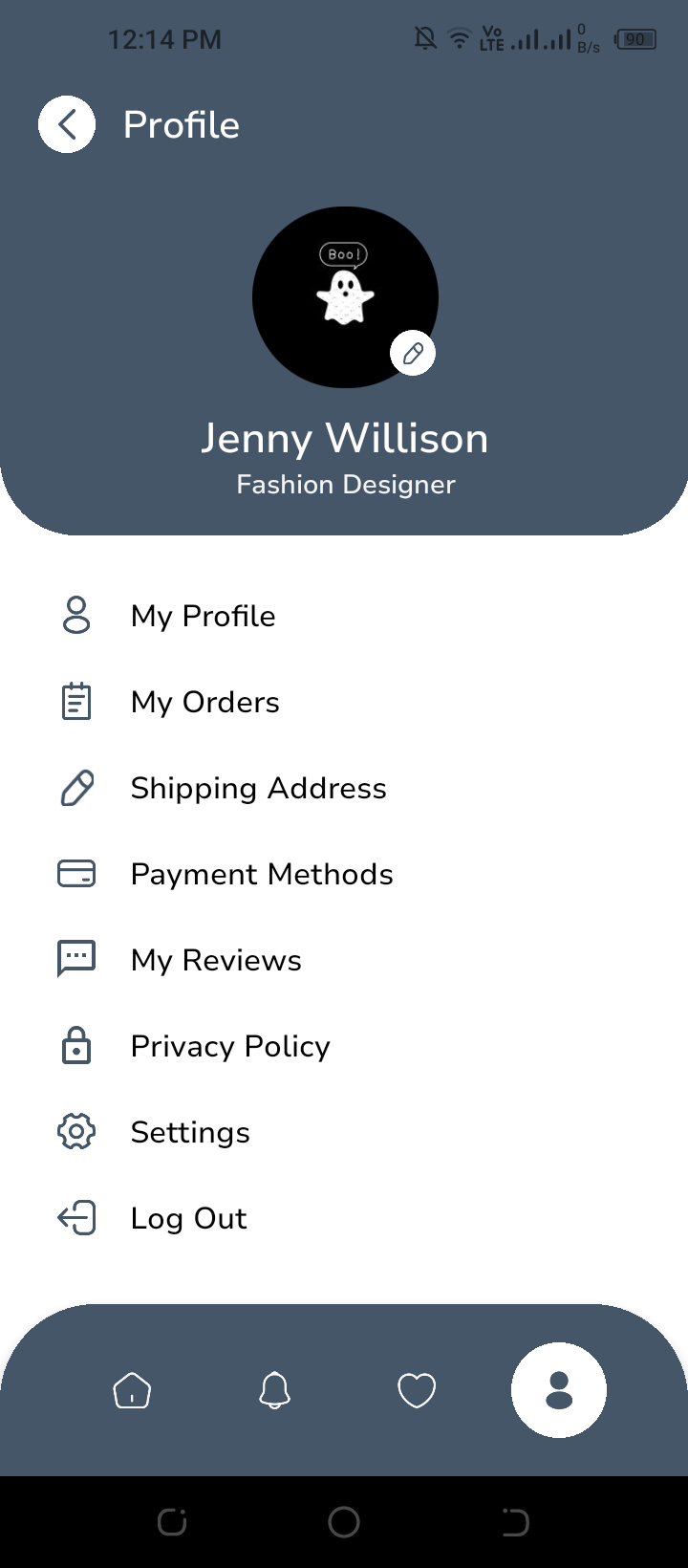Screen dimensions: 688x1568
Task: Open My Profile
Action: click(203, 616)
